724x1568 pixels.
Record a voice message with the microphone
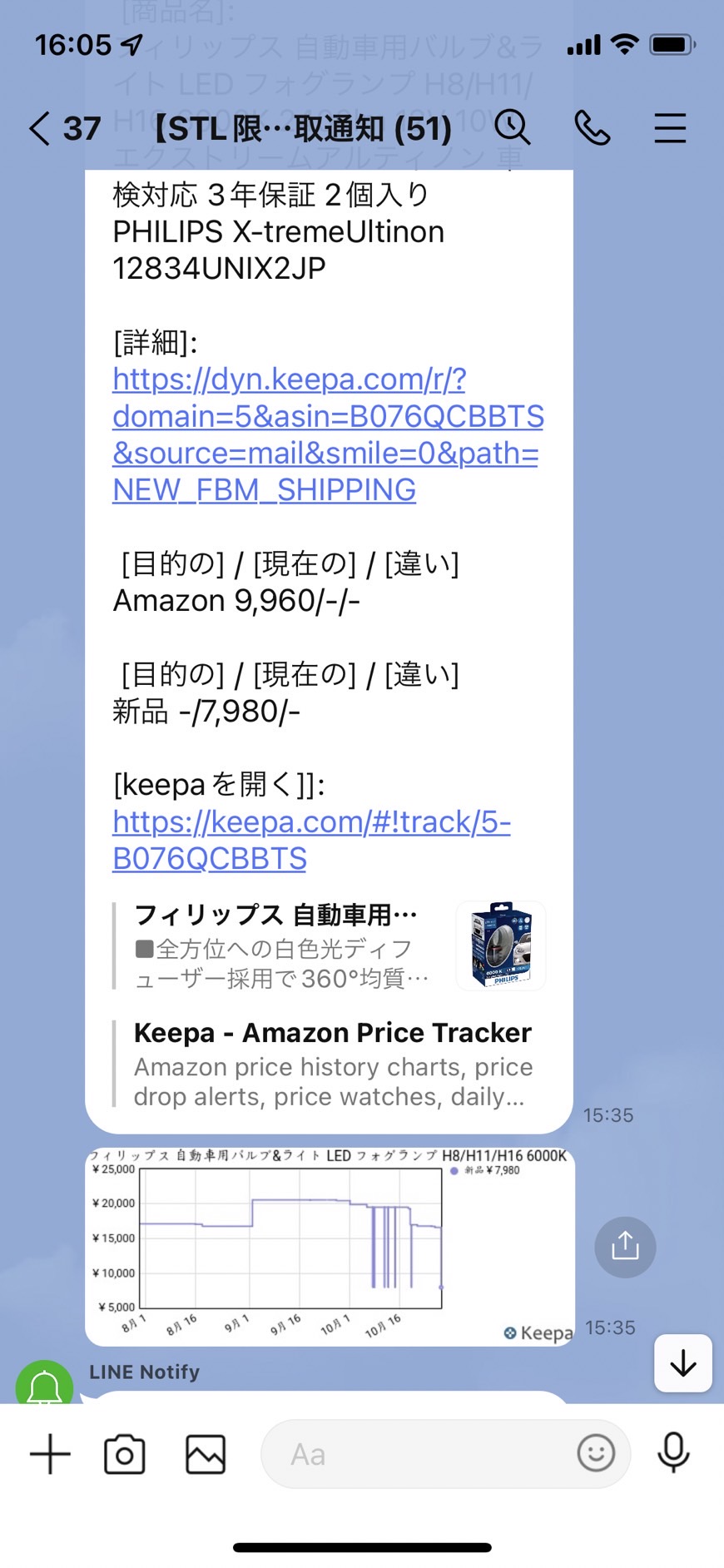click(672, 1454)
